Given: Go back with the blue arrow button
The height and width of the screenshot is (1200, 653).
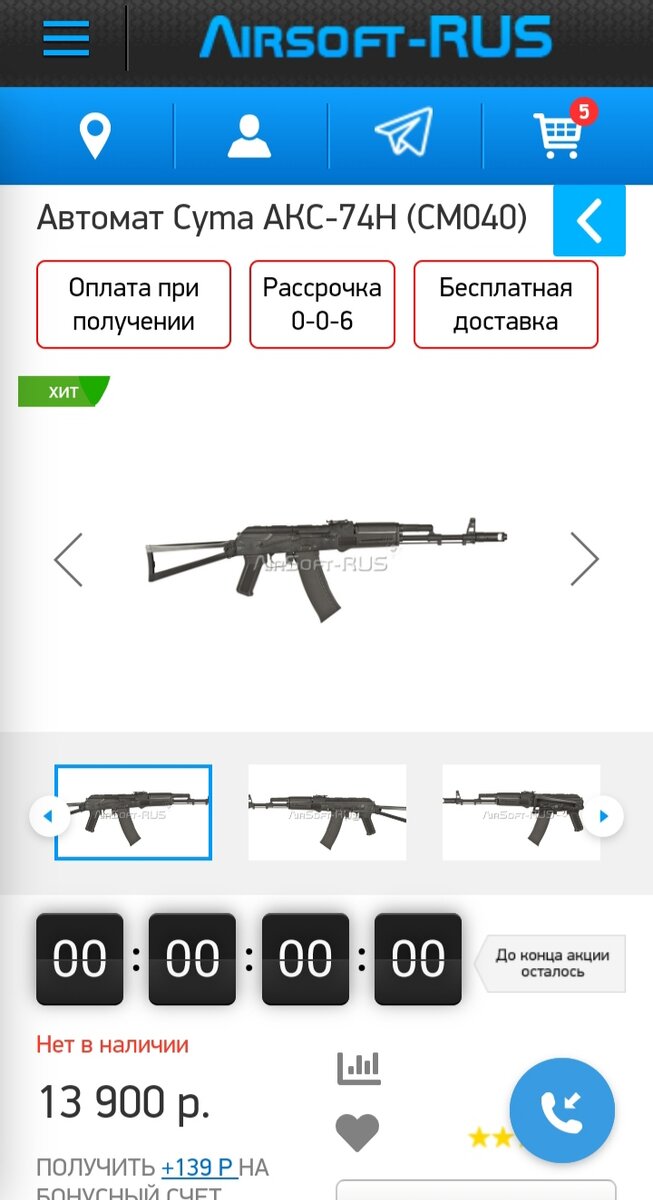Looking at the screenshot, I should [589, 221].
